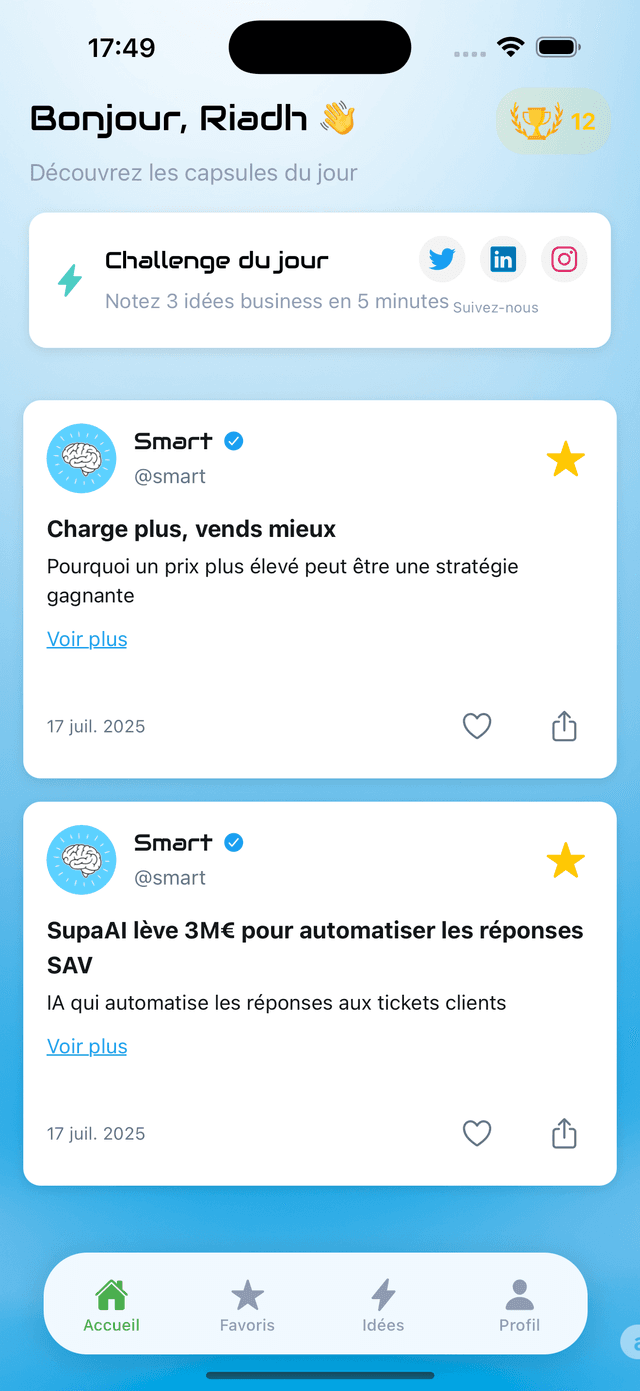Toggle favorite star on SupaAI capsule
Image resolution: width=640 pixels, height=1391 pixels.
565,861
